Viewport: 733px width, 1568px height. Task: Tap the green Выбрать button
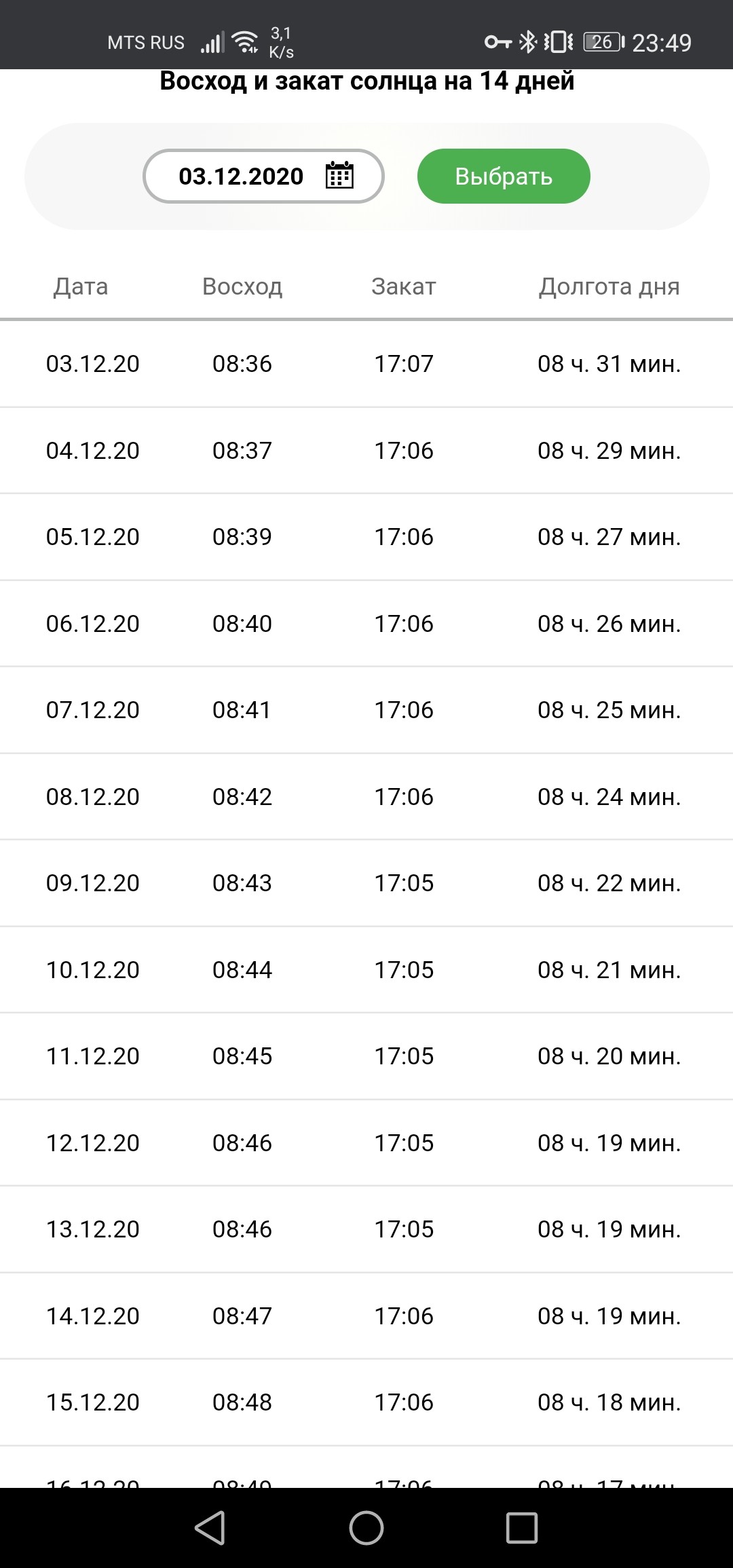[504, 176]
